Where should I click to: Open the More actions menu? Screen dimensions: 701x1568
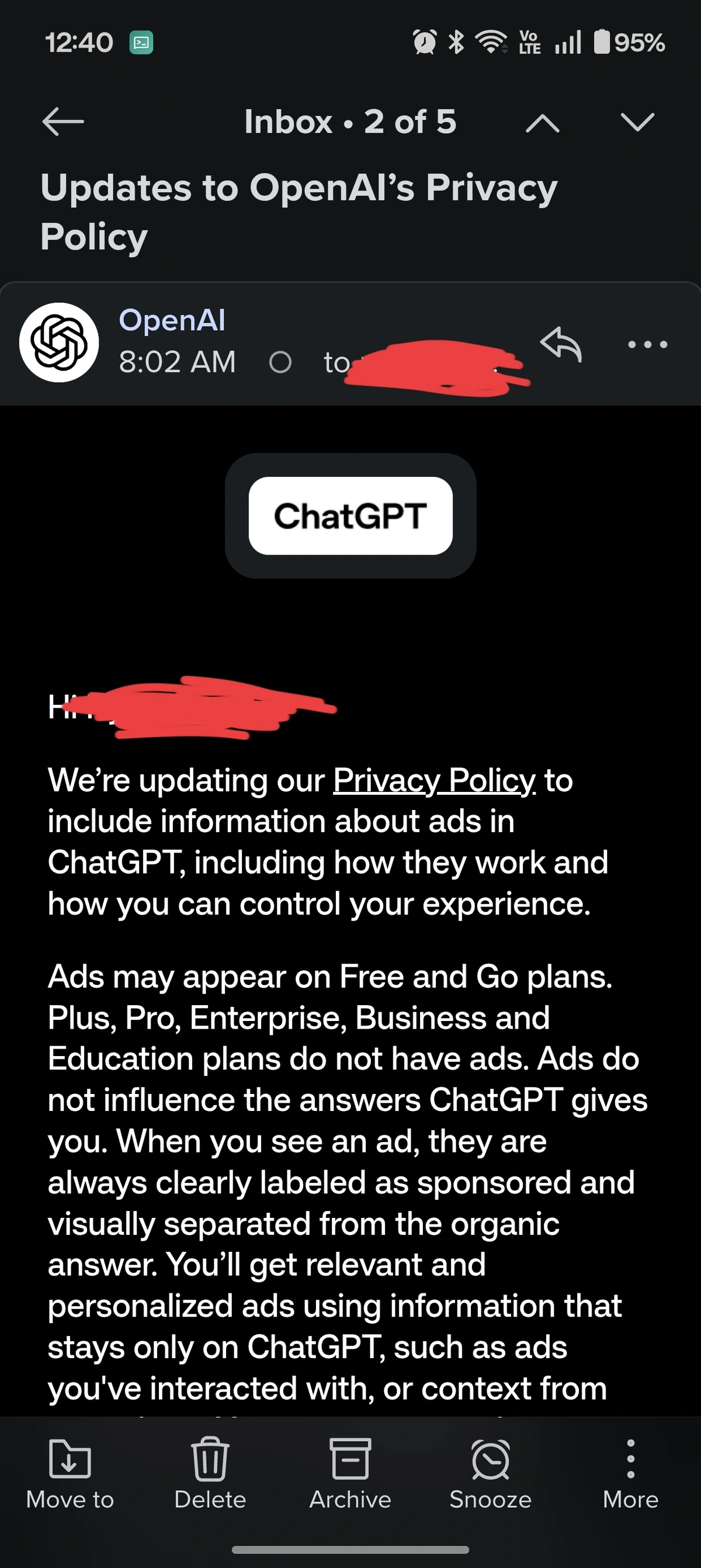[630, 1474]
